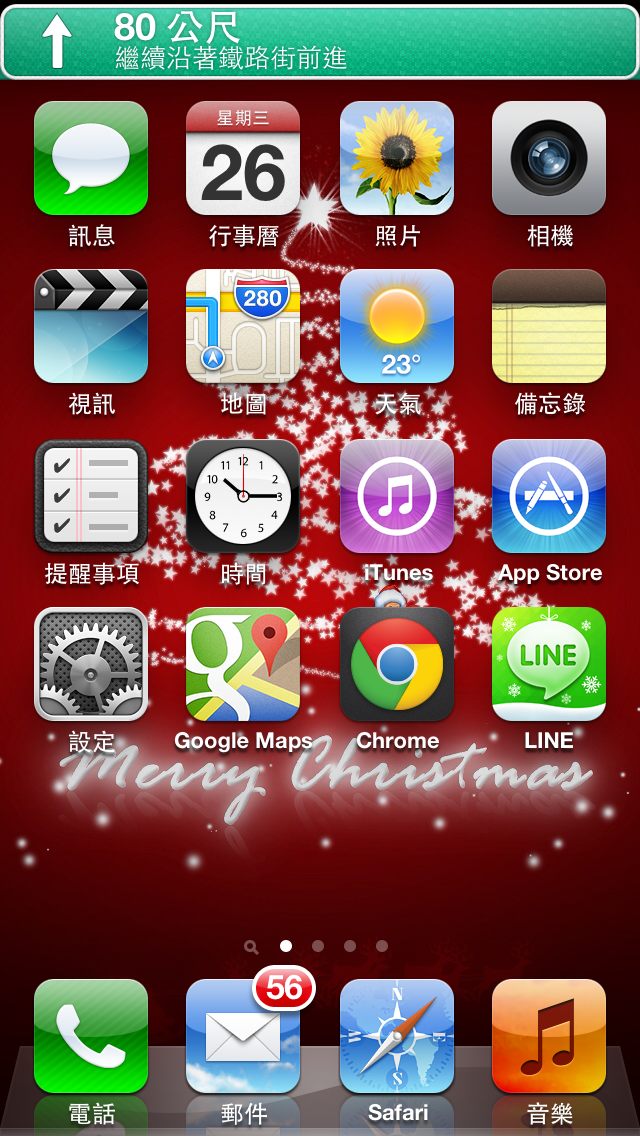Screen dimensions: 640x1136
Task: Tap the navigation banner showing 80 公尺
Action: pos(320,41)
